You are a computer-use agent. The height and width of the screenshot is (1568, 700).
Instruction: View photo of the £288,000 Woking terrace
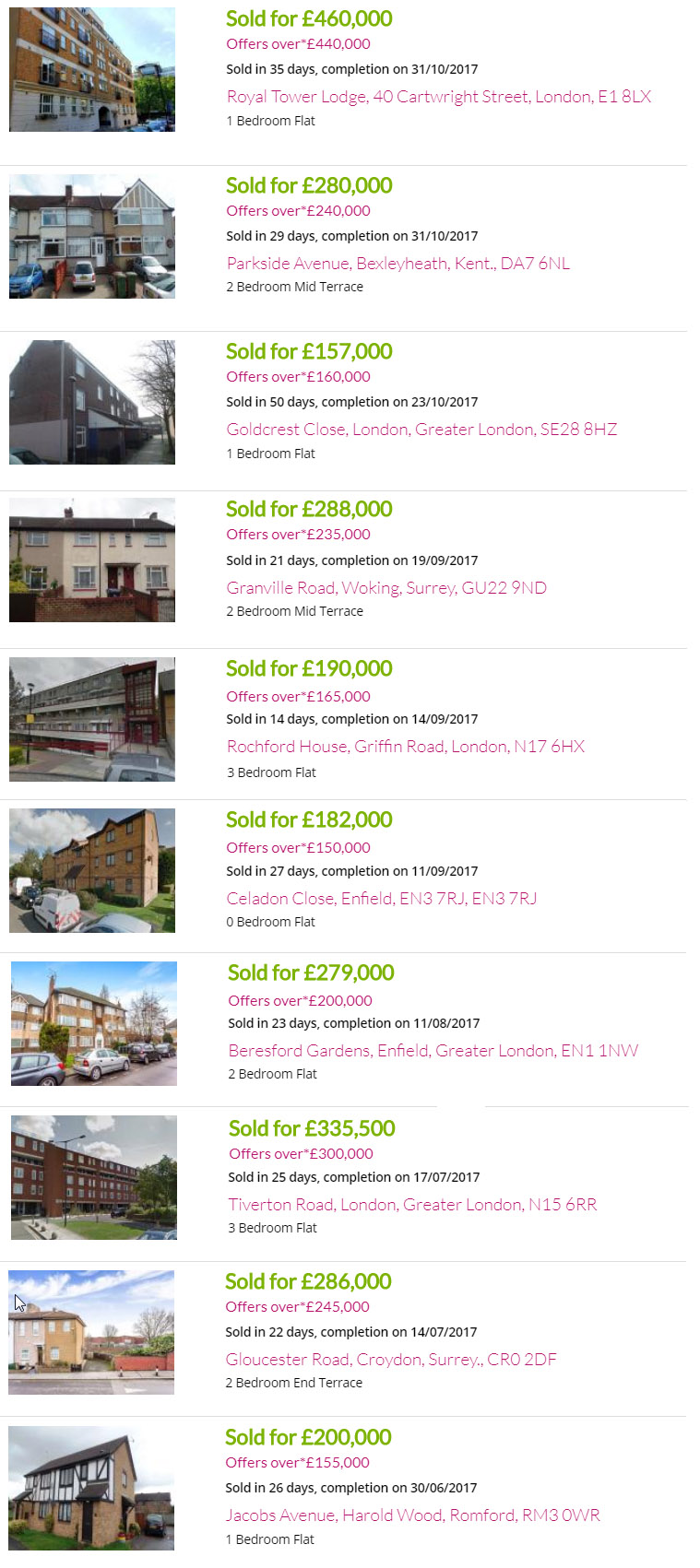click(x=92, y=560)
